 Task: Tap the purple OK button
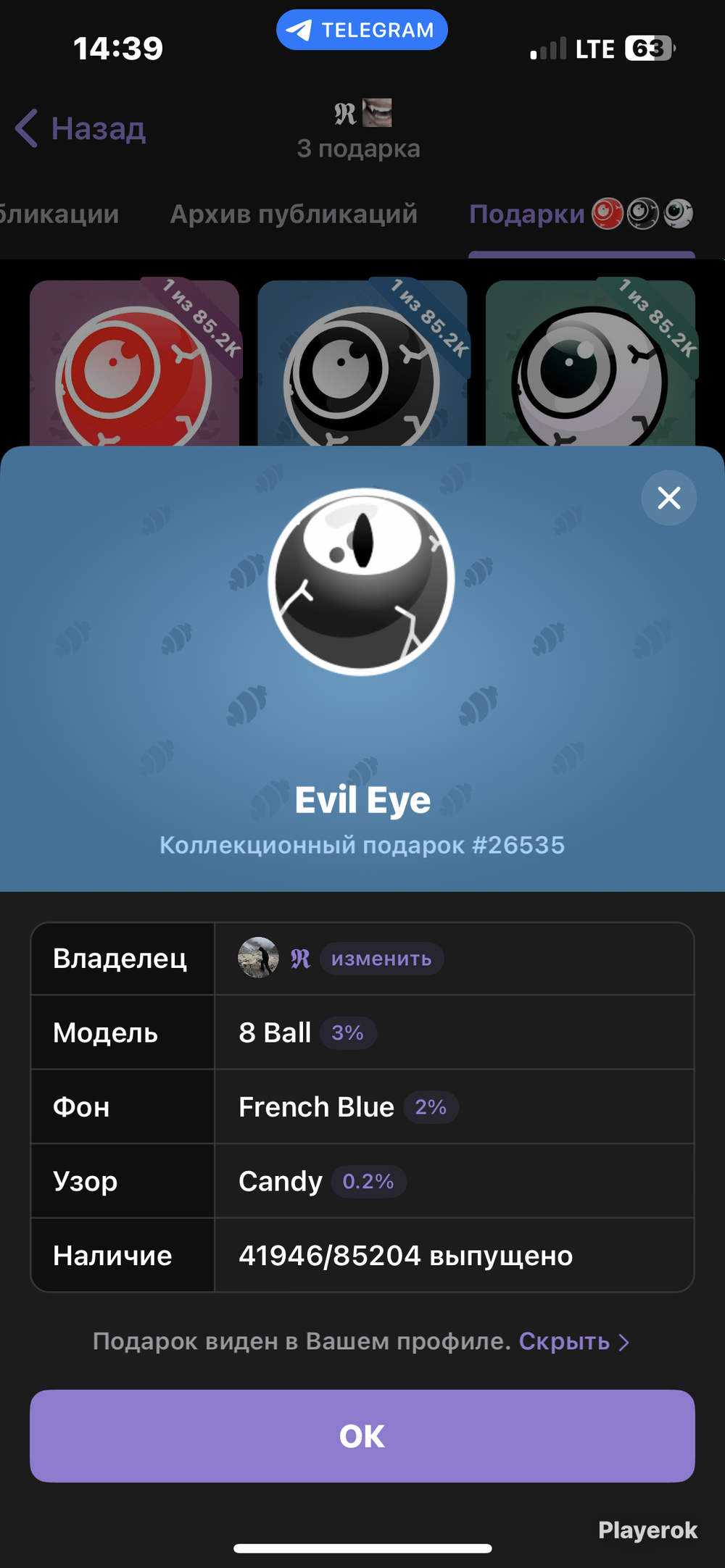click(362, 1435)
